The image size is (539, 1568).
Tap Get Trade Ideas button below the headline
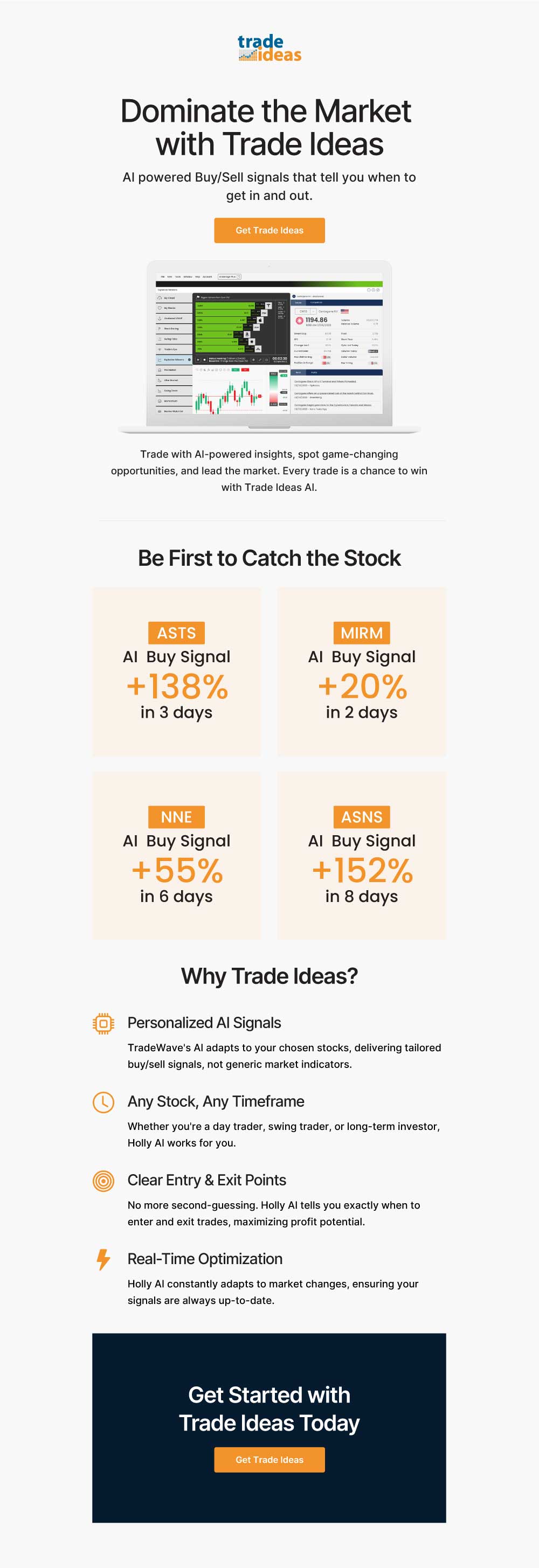(x=269, y=230)
